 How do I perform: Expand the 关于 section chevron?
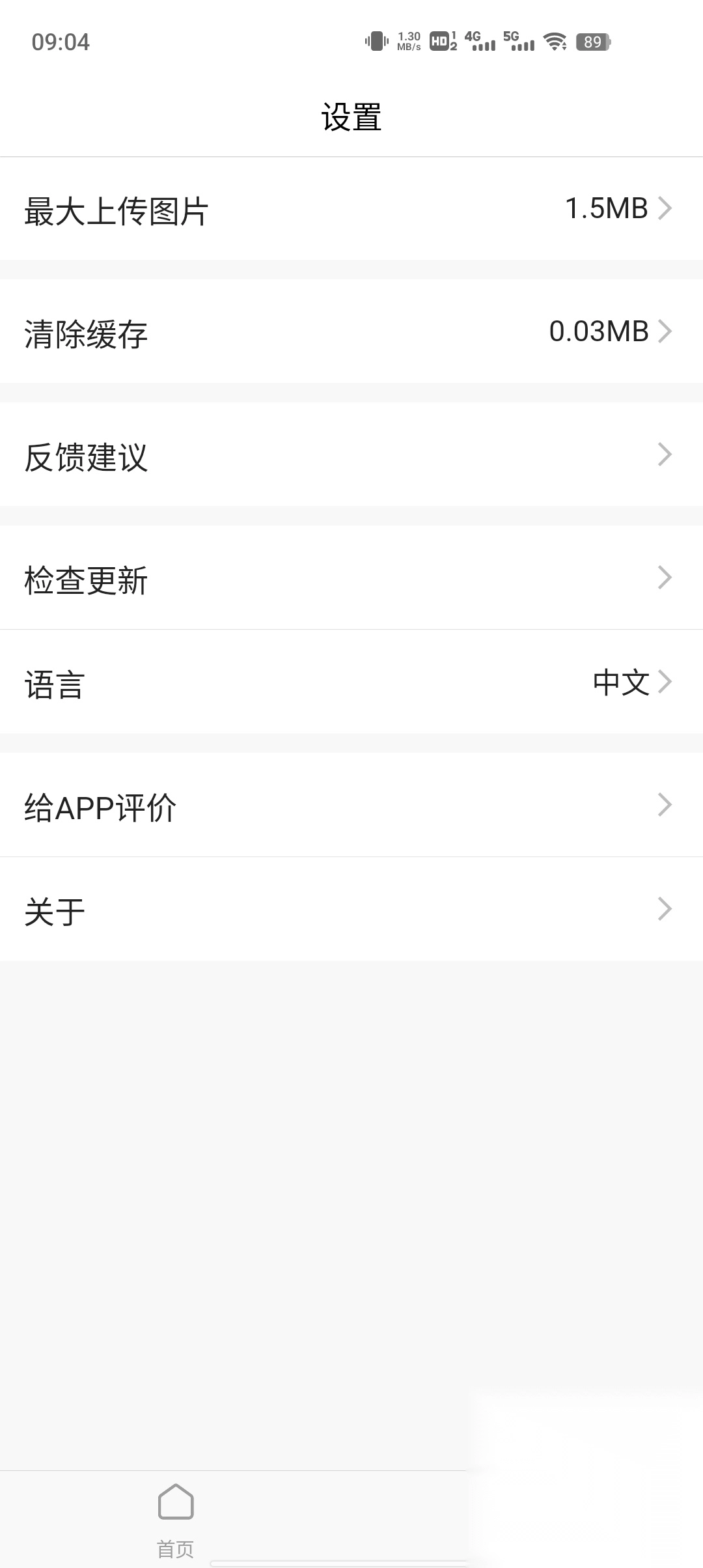[665, 908]
